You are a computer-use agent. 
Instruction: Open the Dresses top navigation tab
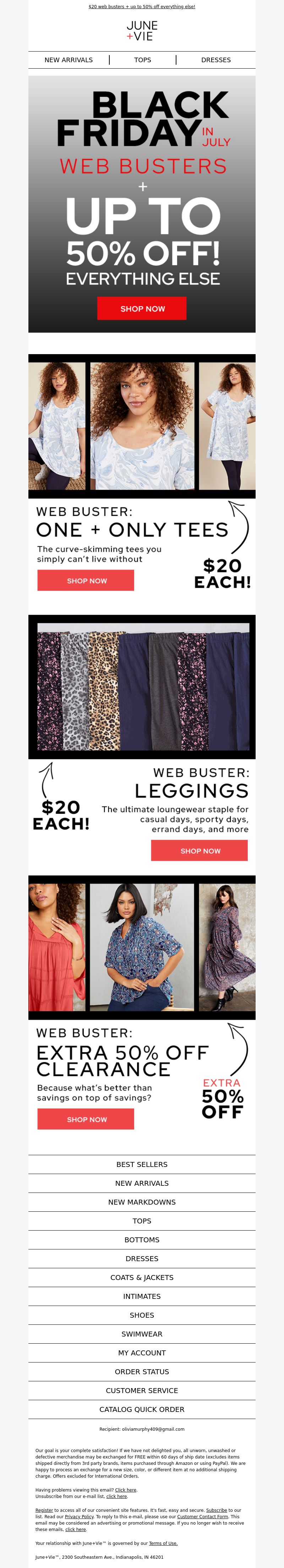[216, 60]
